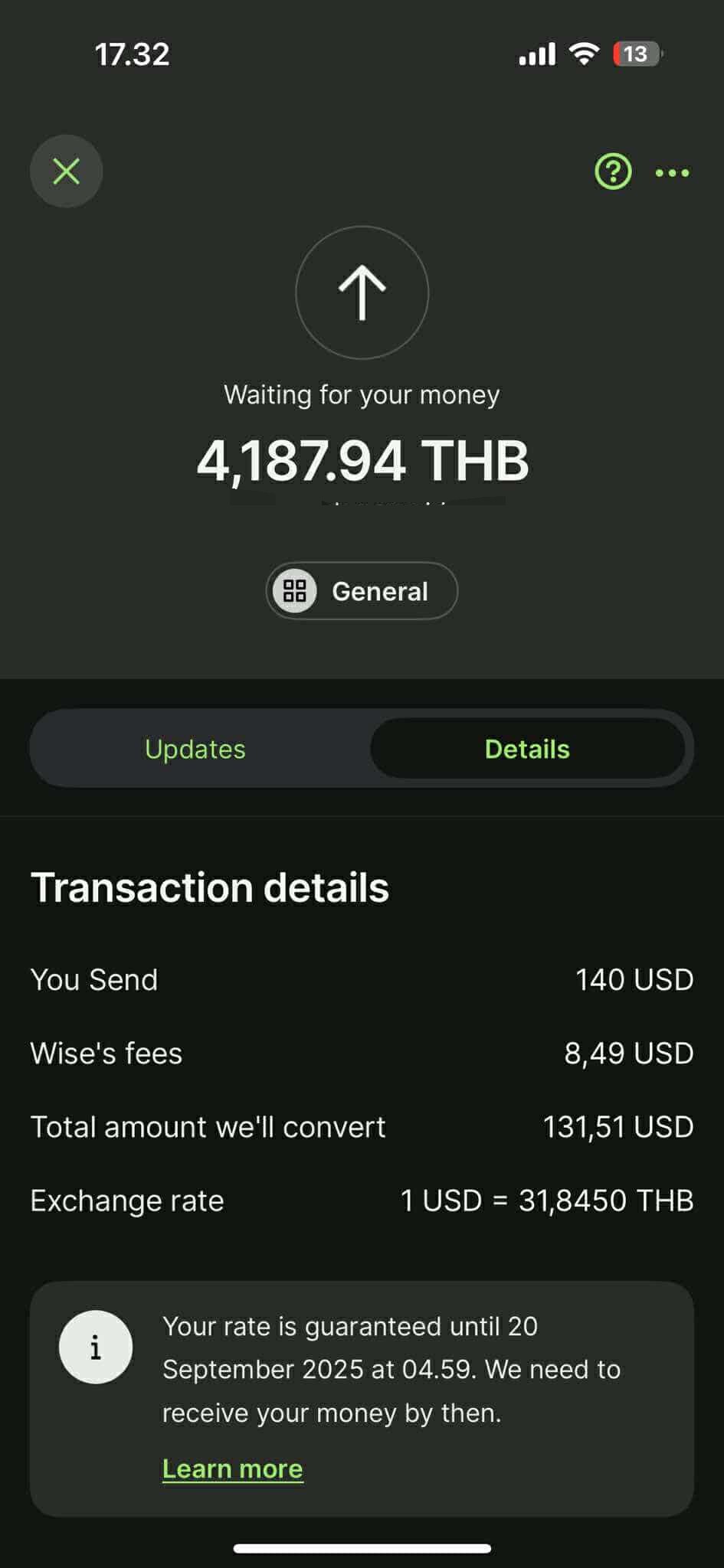Close the transaction details screen
Screen dimensions: 724x1568
[x=67, y=171]
